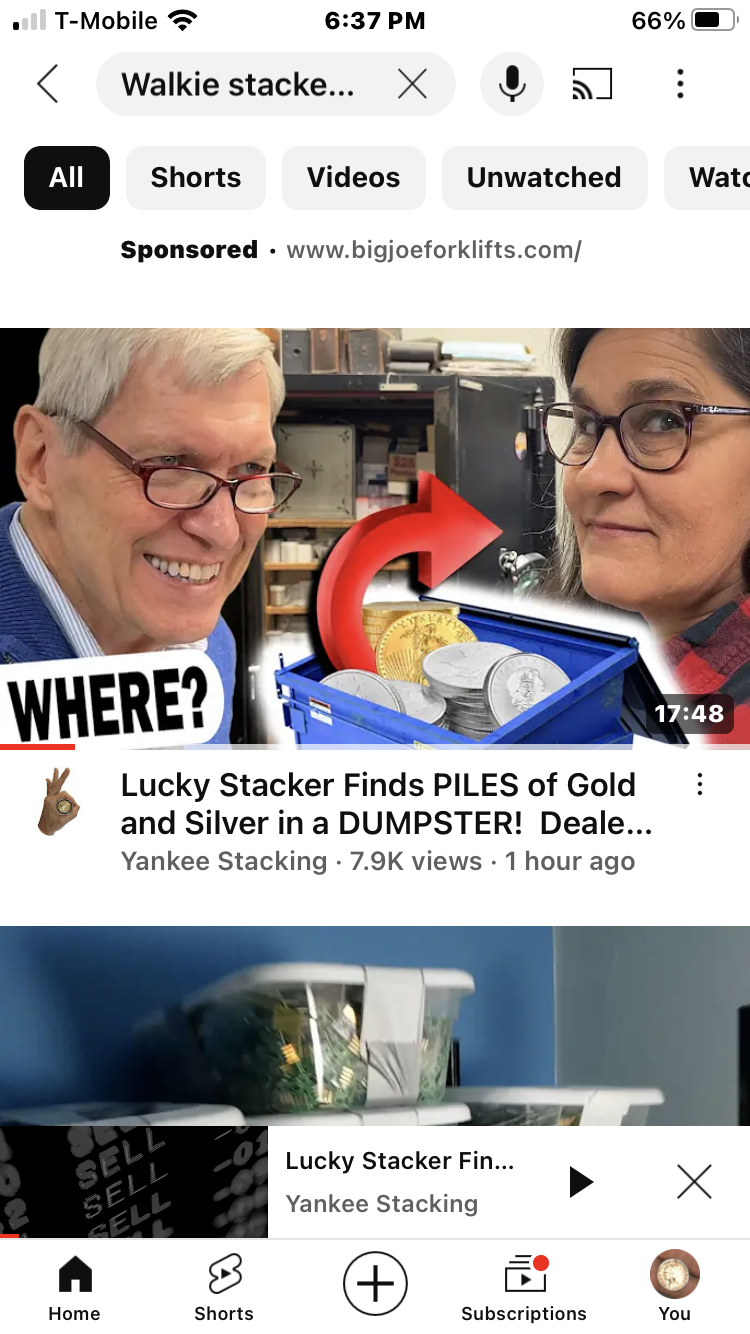750x1334 pixels.
Task: Open the Subscriptions tab
Action: (524, 1290)
